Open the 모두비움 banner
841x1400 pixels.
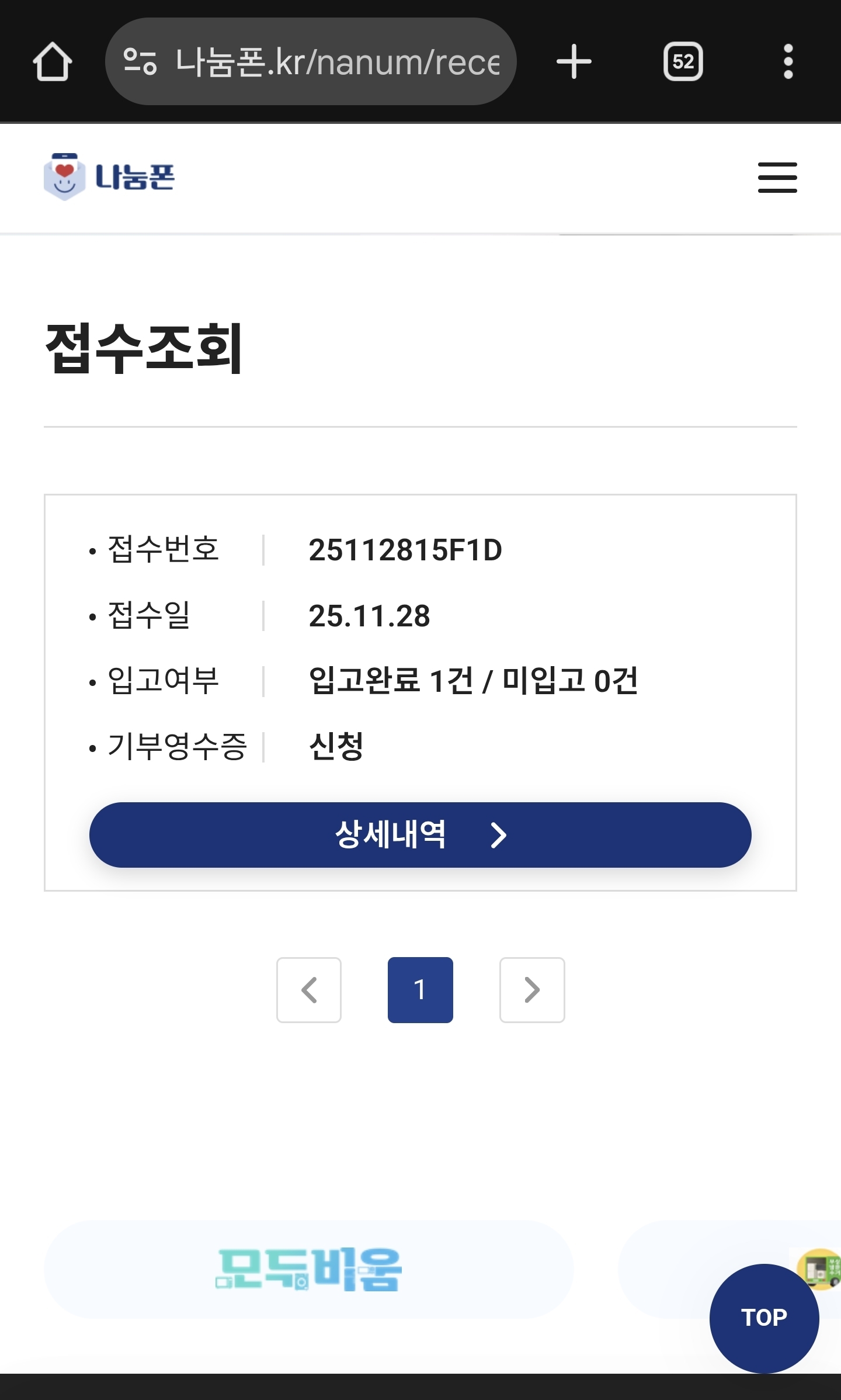[x=308, y=1269]
